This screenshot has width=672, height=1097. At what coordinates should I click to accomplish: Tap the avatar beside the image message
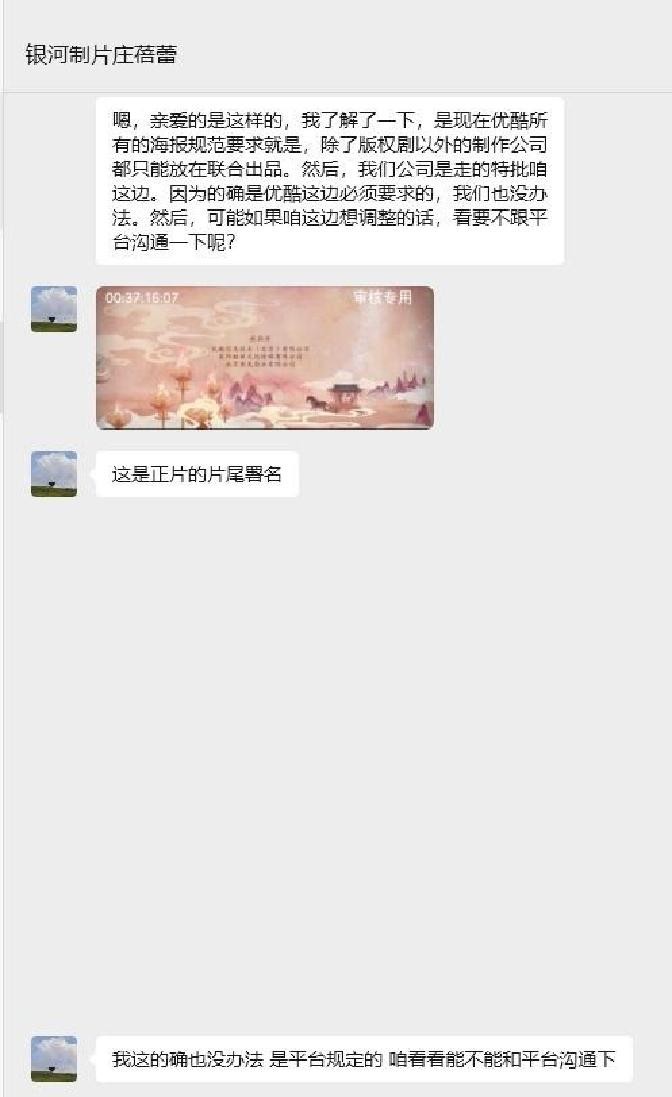click(x=54, y=309)
